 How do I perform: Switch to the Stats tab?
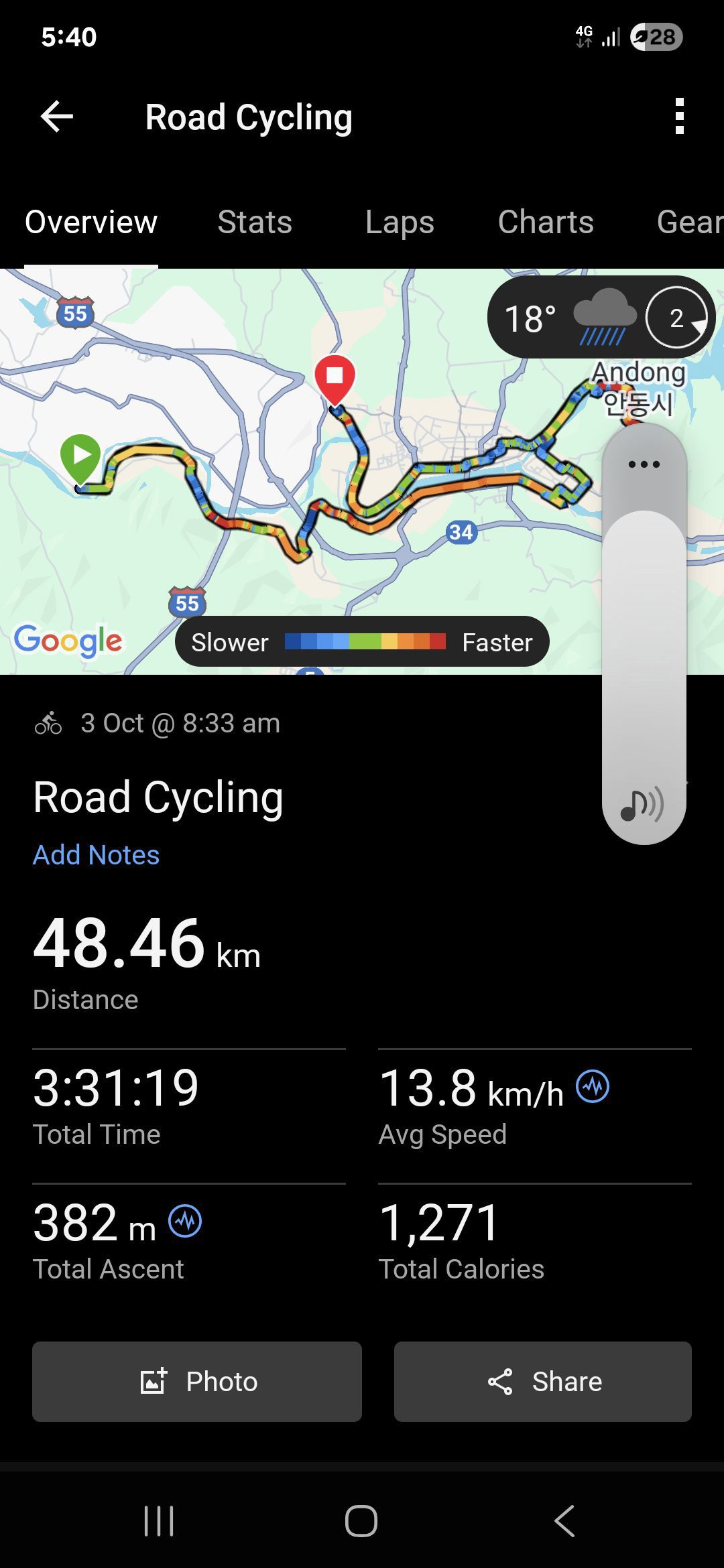point(255,222)
